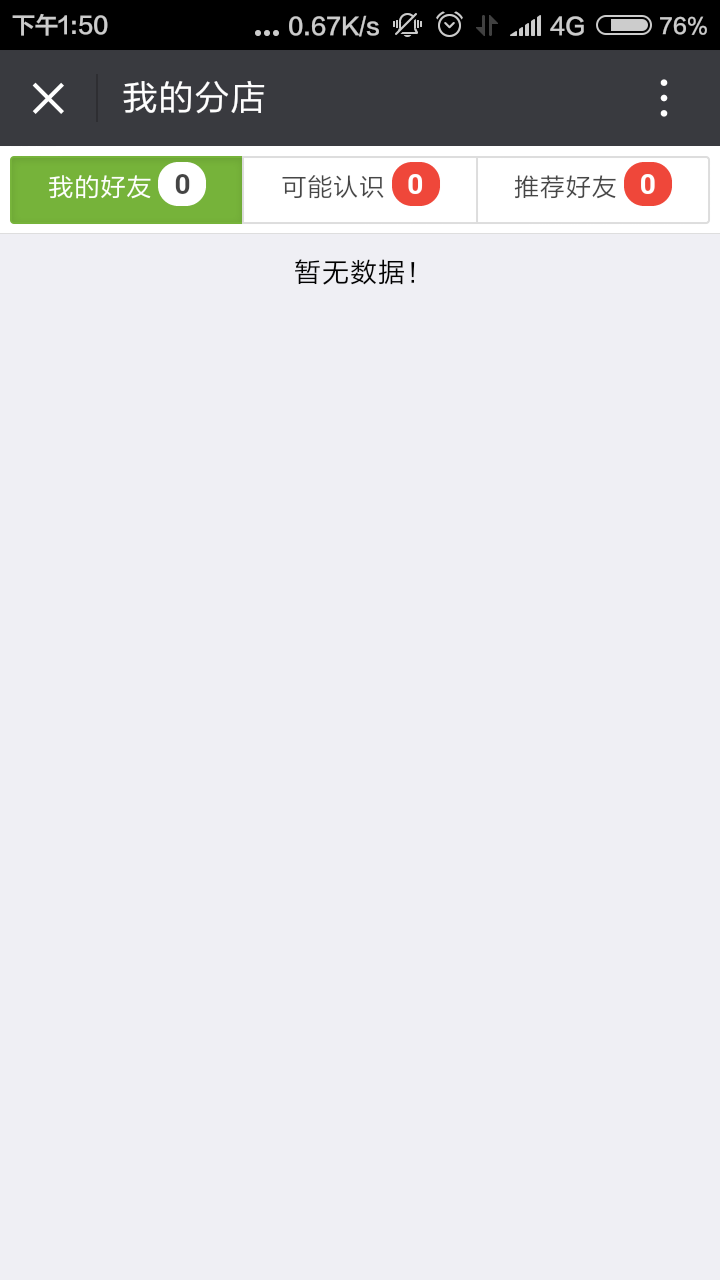The height and width of the screenshot is (1280, 720).
Task: Select the 我的好友 tab
Action: 126,189
